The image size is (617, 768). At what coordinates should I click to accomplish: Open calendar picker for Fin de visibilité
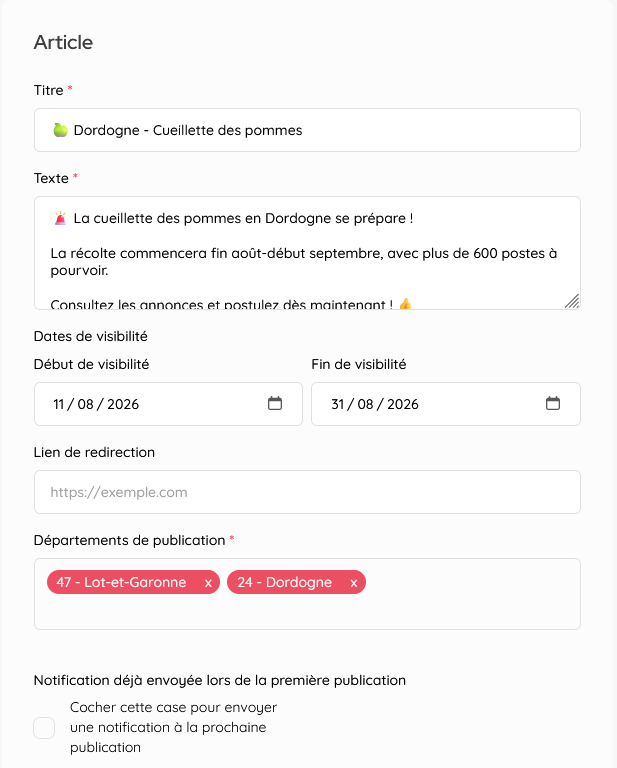coord(553,403)
